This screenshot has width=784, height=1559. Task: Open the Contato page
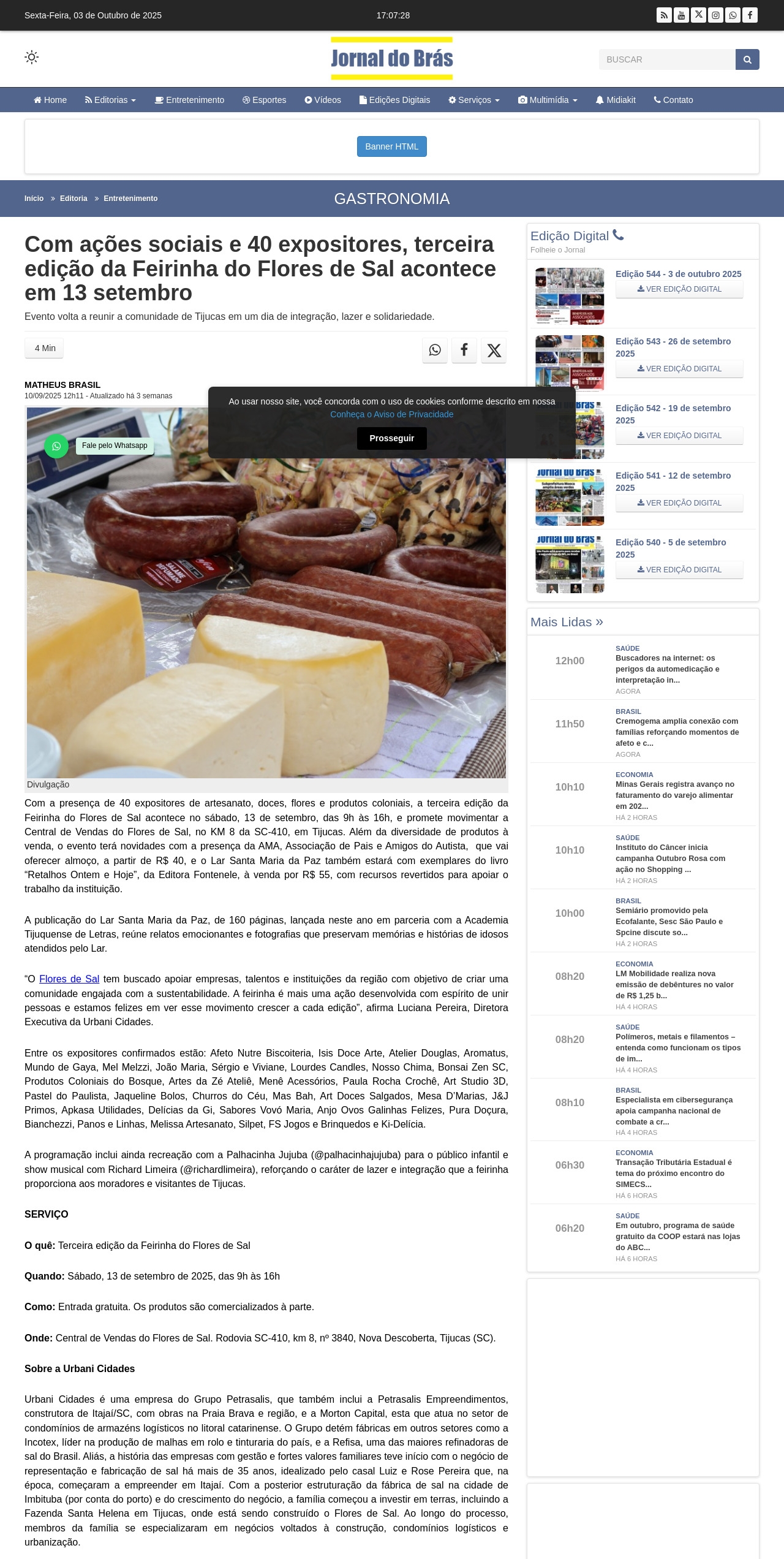(x=673, y=100)
